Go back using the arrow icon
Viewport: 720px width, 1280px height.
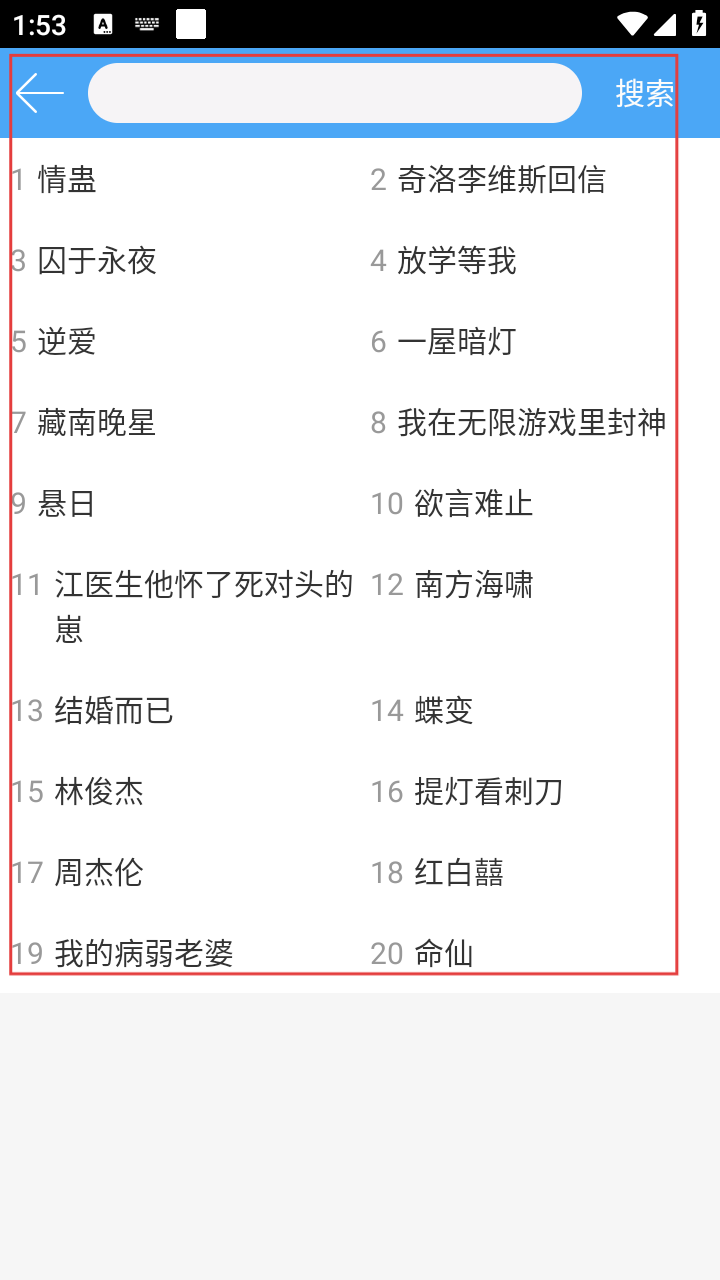40,93
